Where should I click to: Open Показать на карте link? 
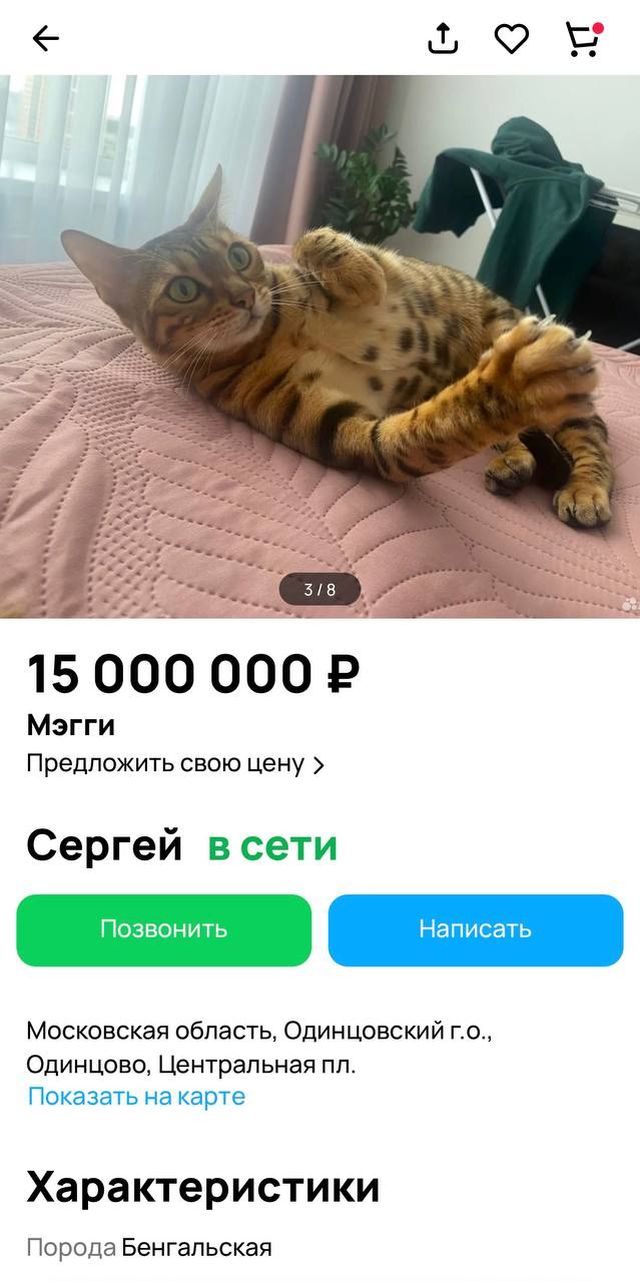tap(136, 1096)
